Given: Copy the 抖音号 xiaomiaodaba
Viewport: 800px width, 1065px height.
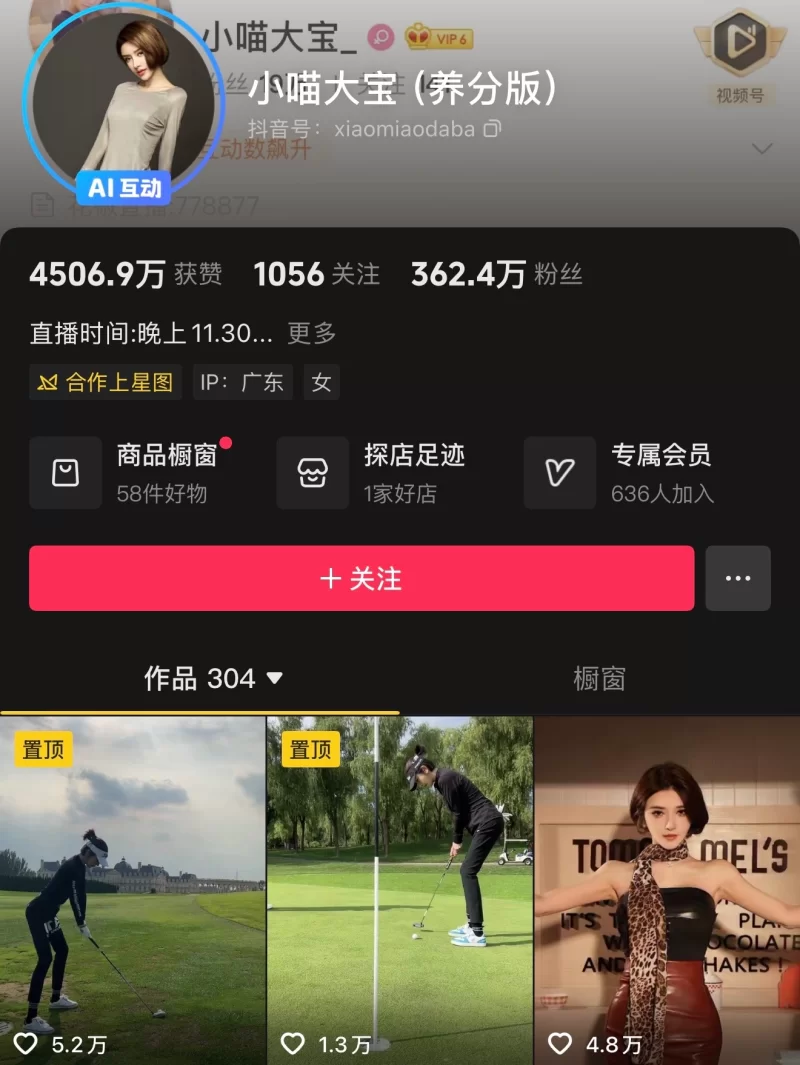Looking at the screenshot, I should coord(492,129).
